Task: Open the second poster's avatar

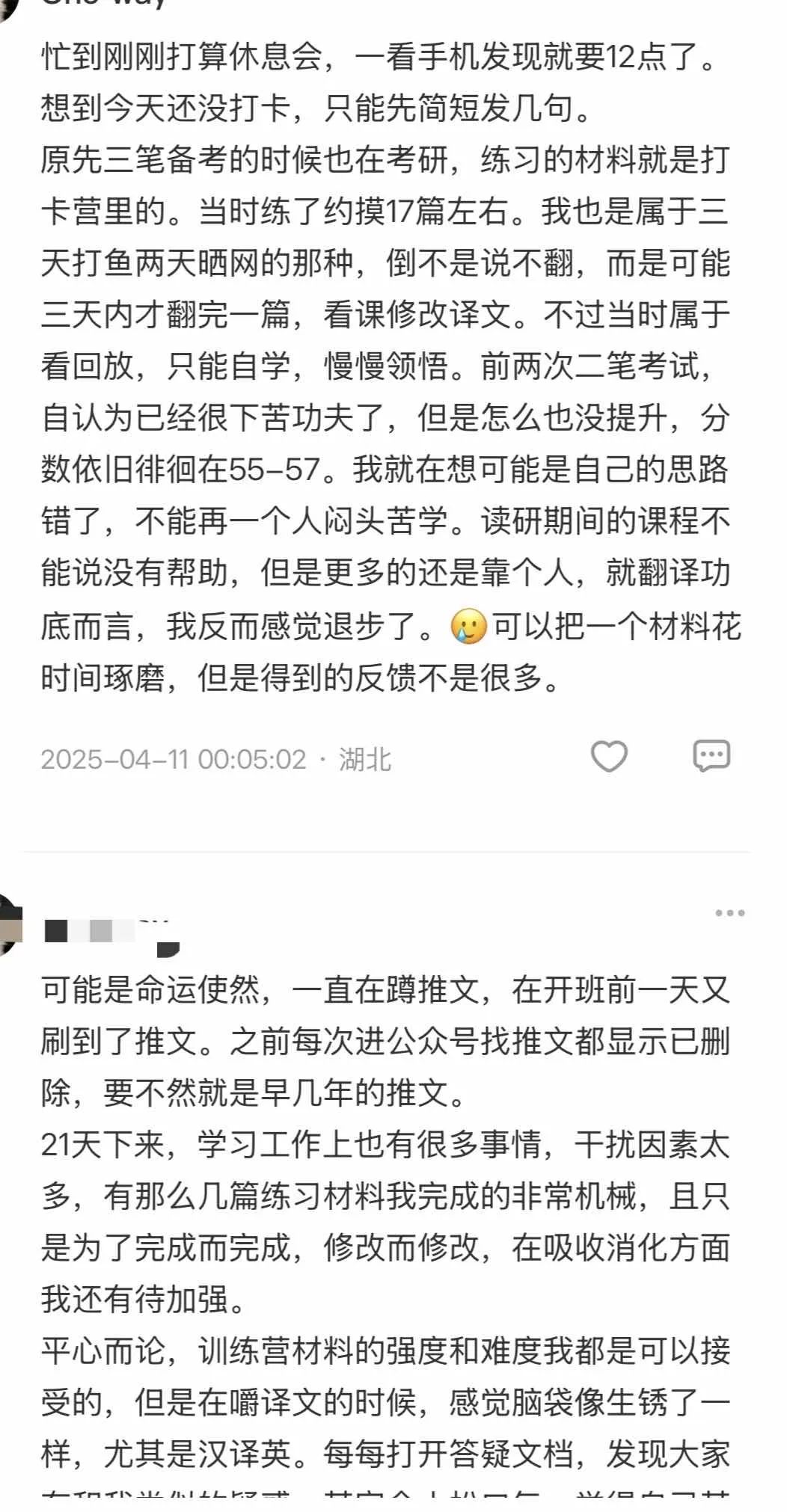Action: 7,924
